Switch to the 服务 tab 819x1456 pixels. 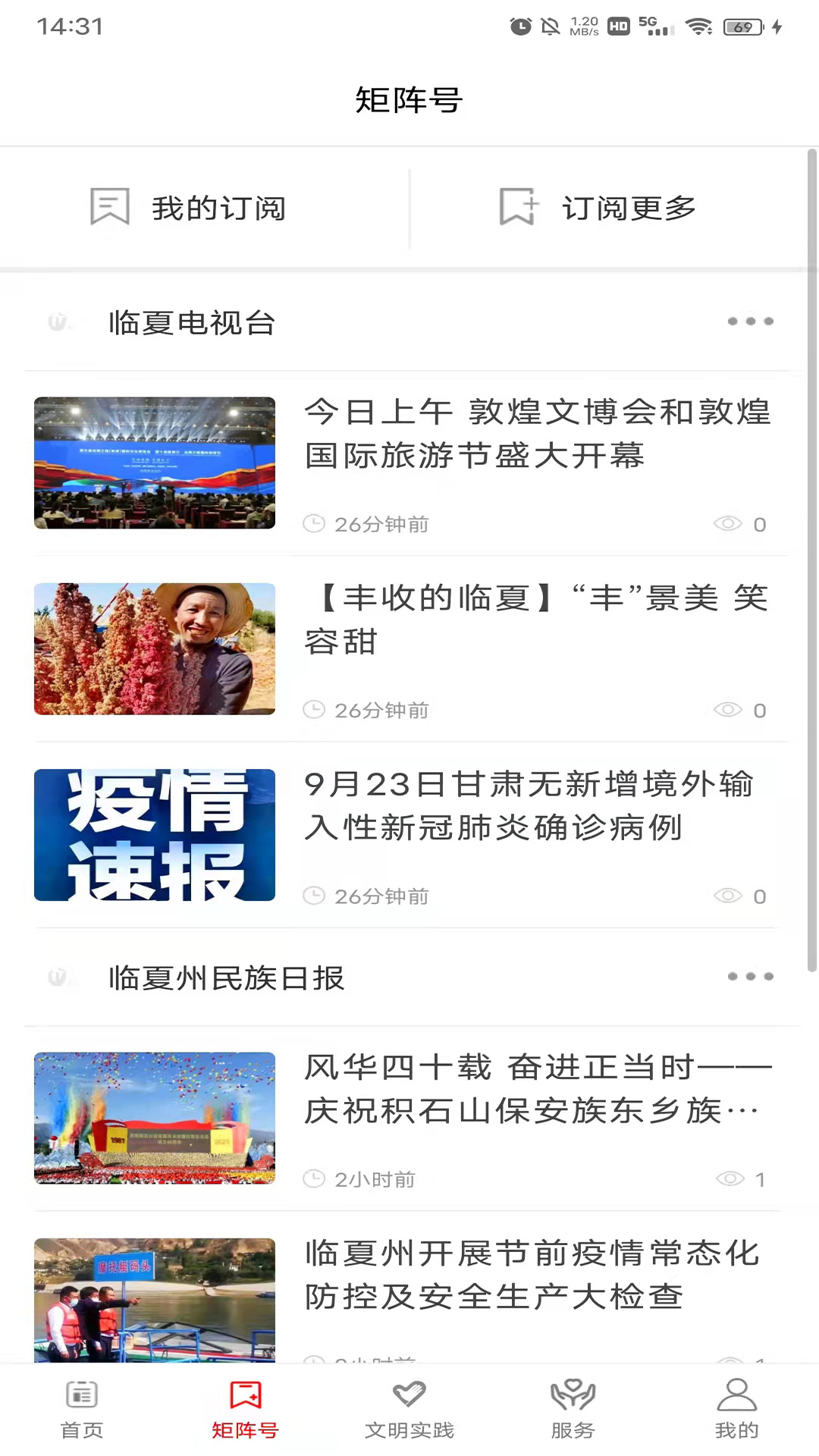573,1410
